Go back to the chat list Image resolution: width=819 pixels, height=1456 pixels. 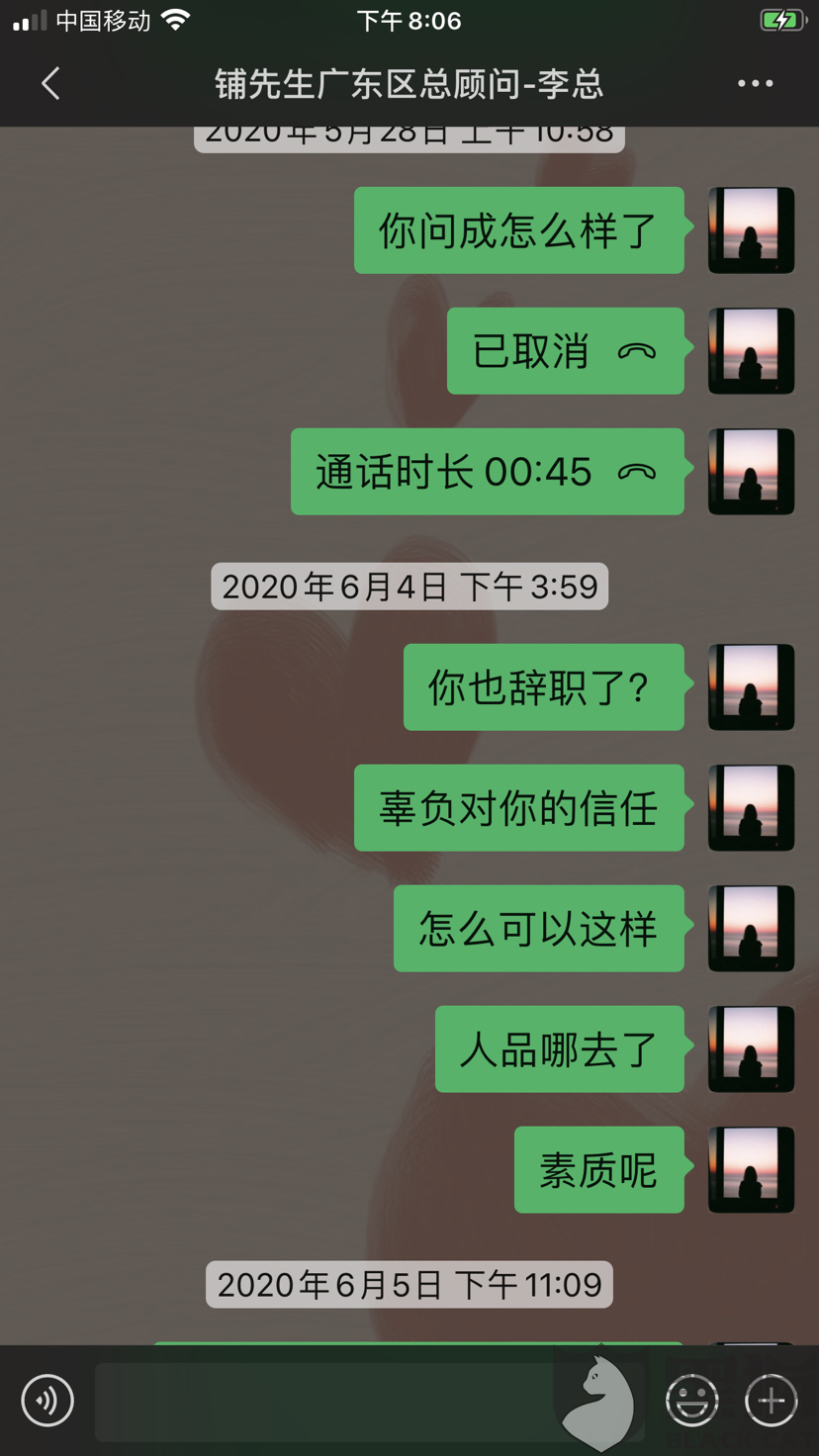(51, 84)
